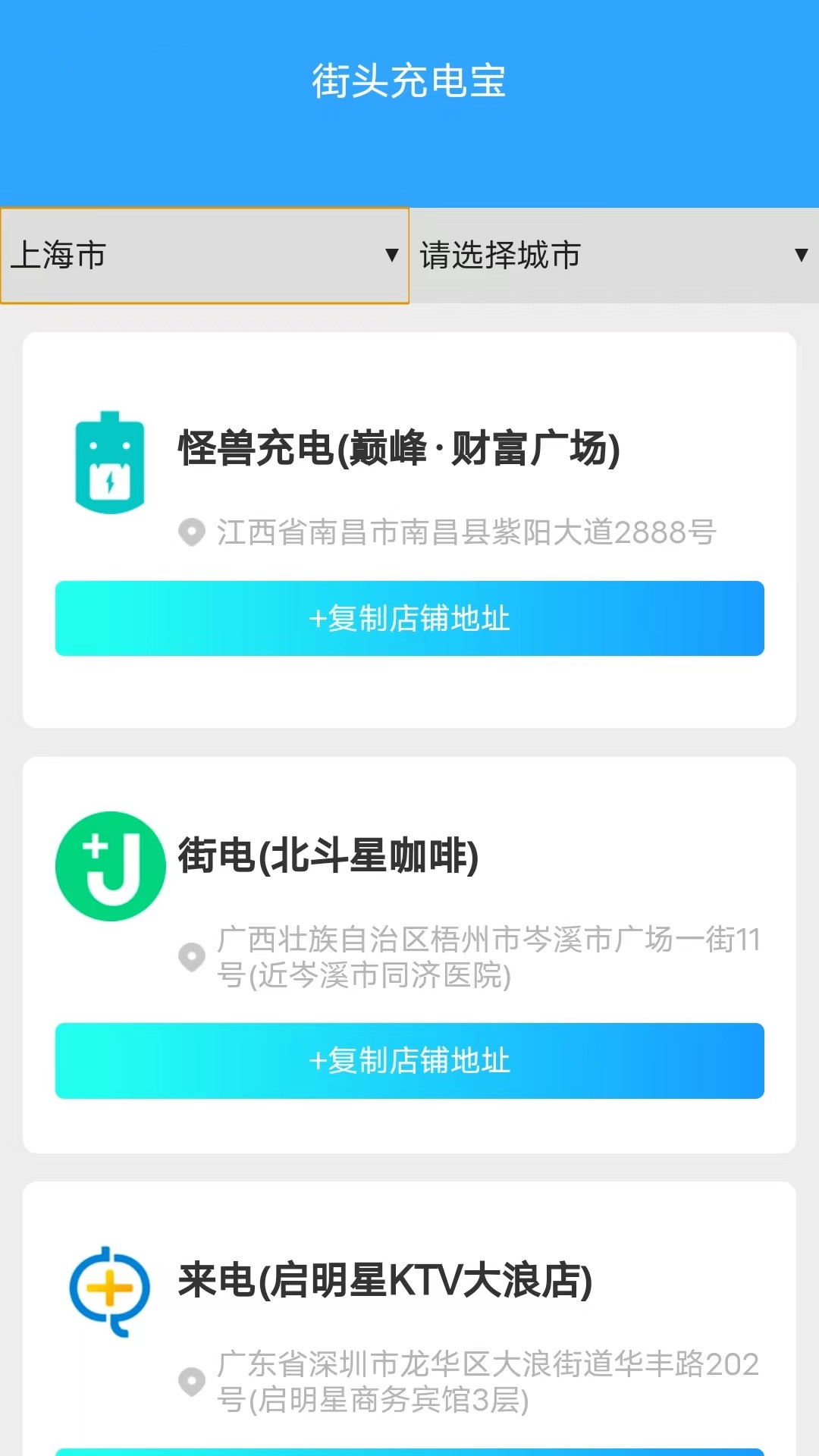Select the 街电 green J logo

tap(109, 868)
